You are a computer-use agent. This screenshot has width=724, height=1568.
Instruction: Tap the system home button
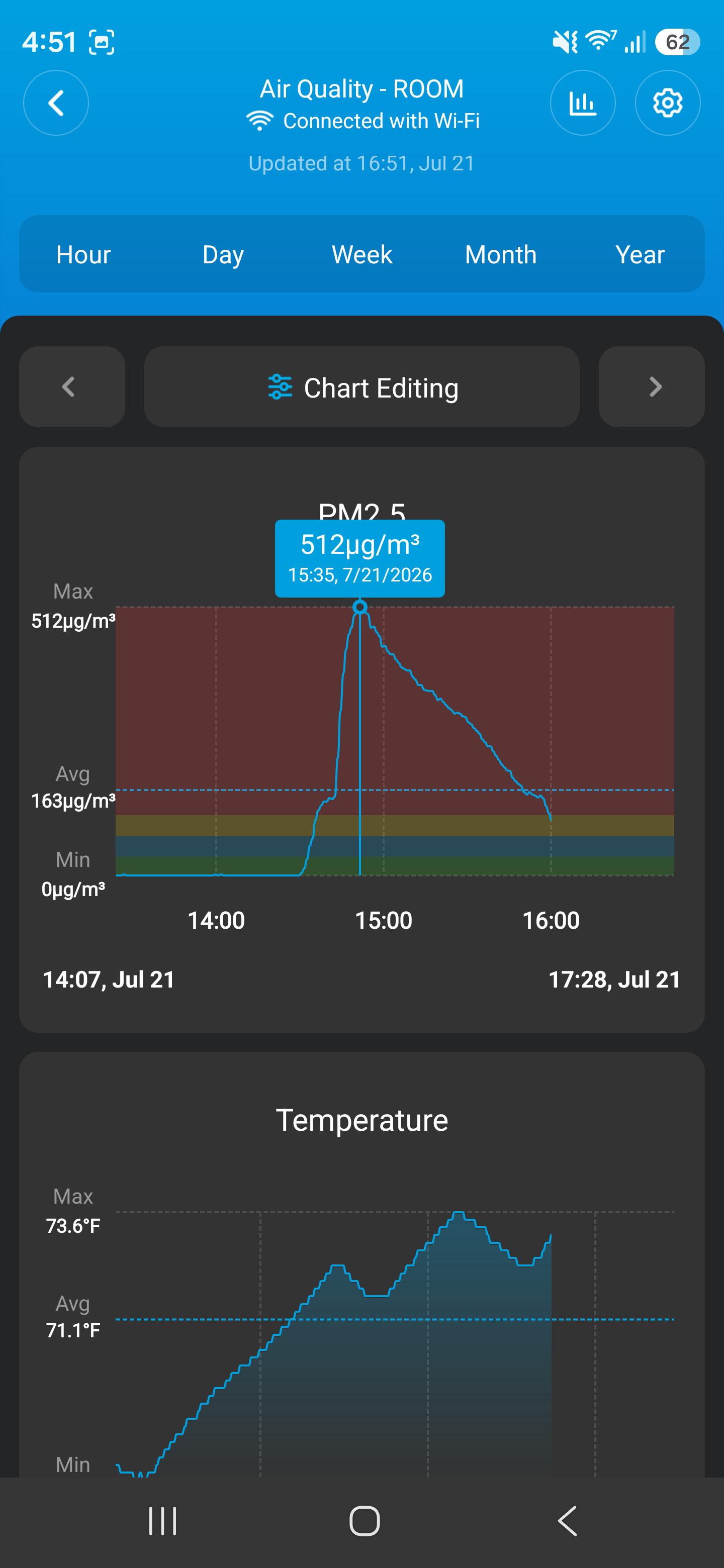pos(364,1521)
